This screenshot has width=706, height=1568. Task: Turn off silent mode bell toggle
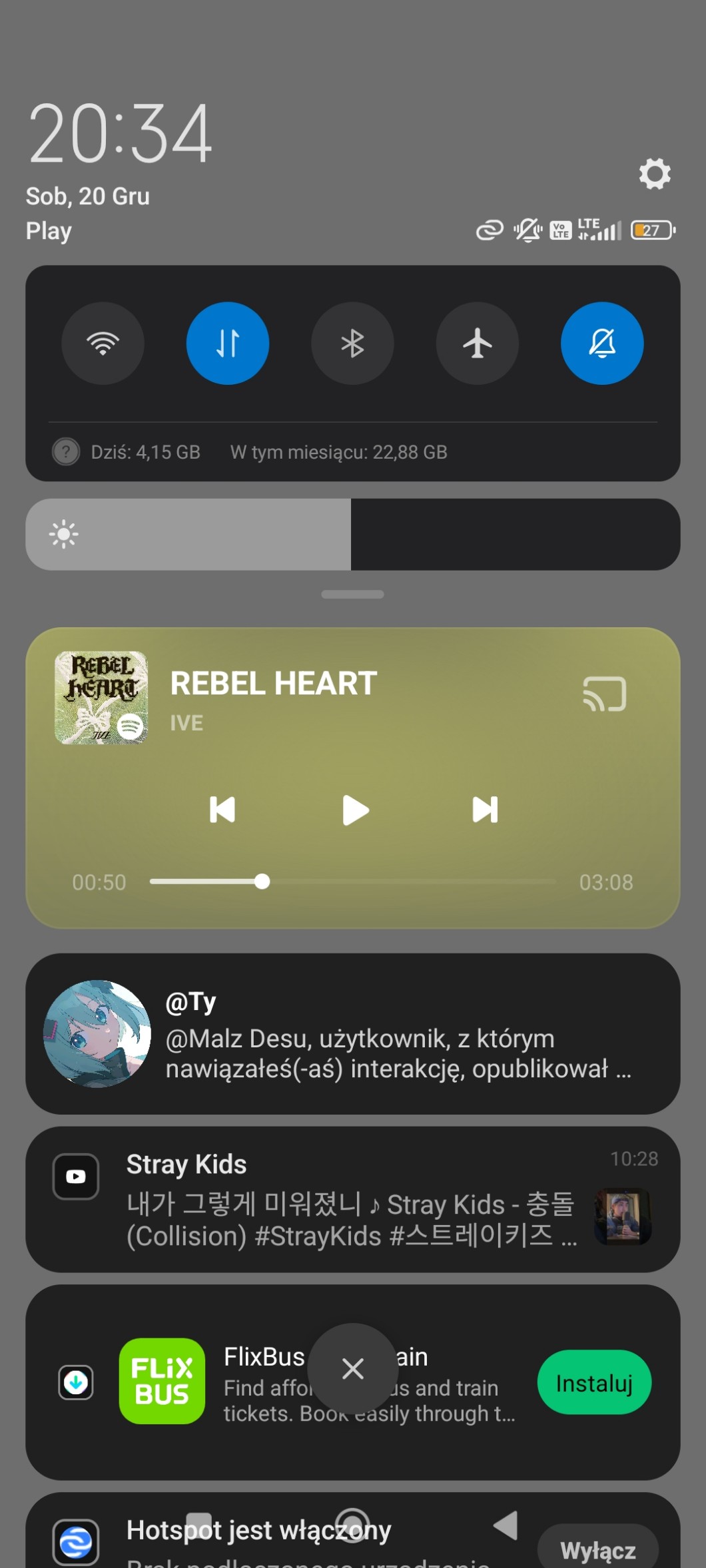point(602,344)
